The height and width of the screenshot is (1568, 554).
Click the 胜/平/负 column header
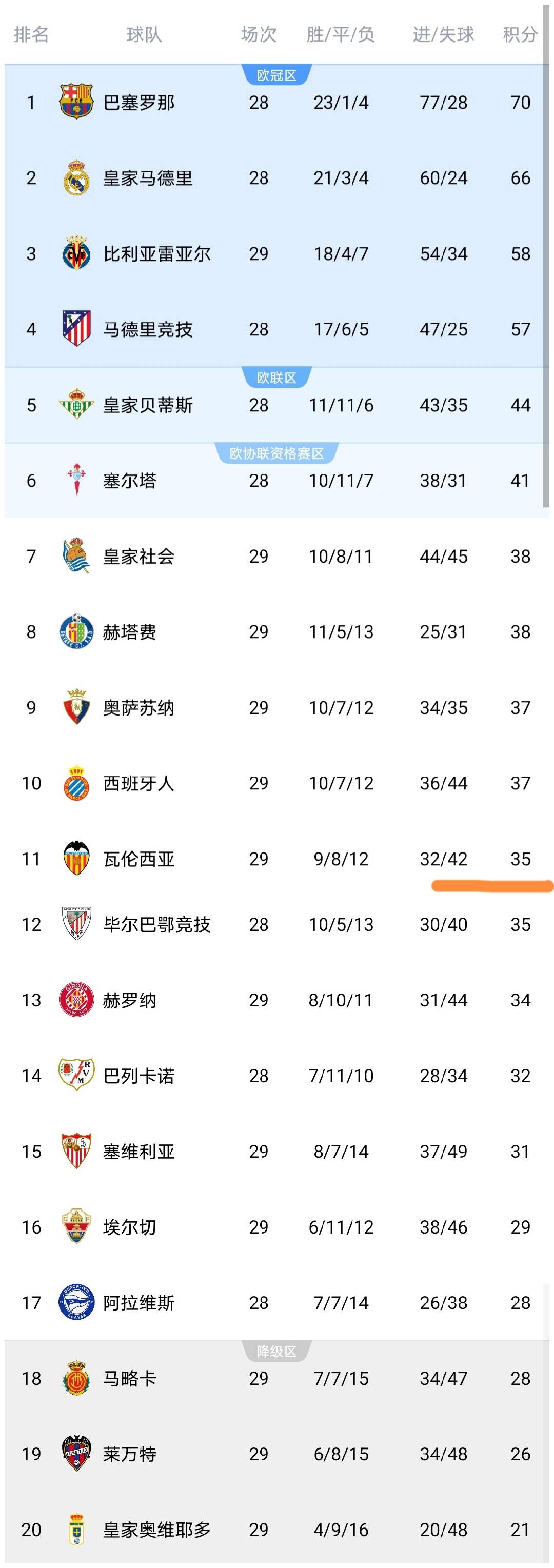342,35
